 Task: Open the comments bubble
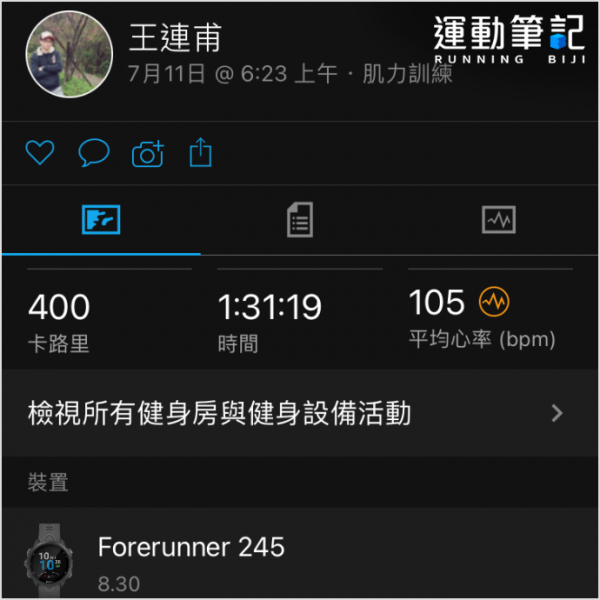click(x=93, y=153)
